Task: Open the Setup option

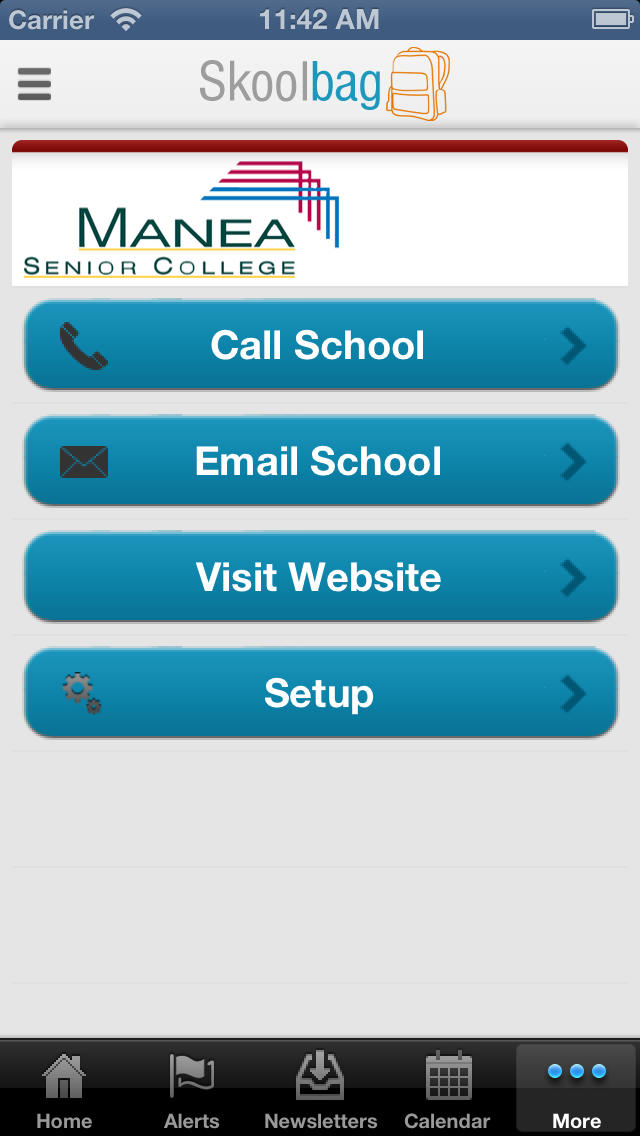Action: pos(320,693)
